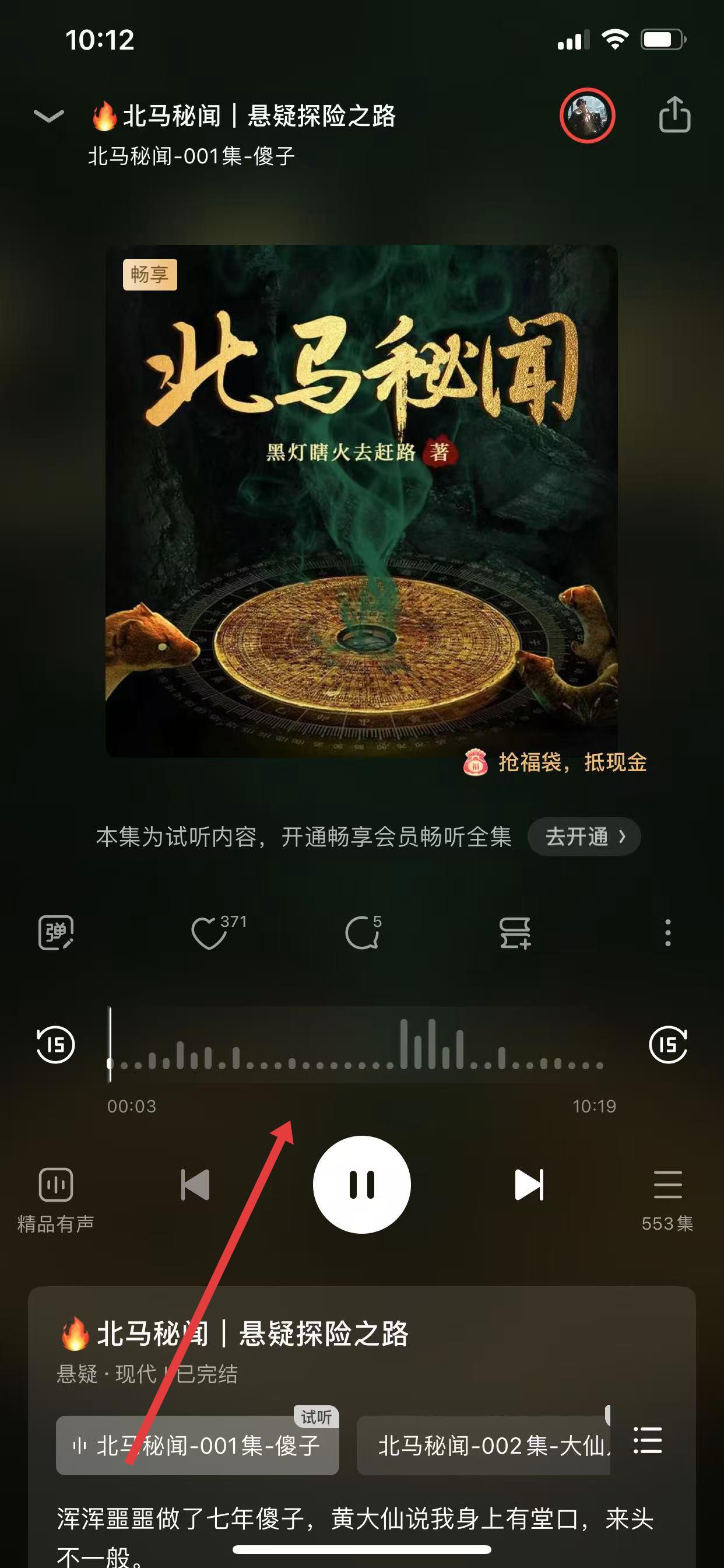This screenshot has width=724, height=1568.
Task: Rewind playback by 15 seconds
Action: [x=56, y=1045]
